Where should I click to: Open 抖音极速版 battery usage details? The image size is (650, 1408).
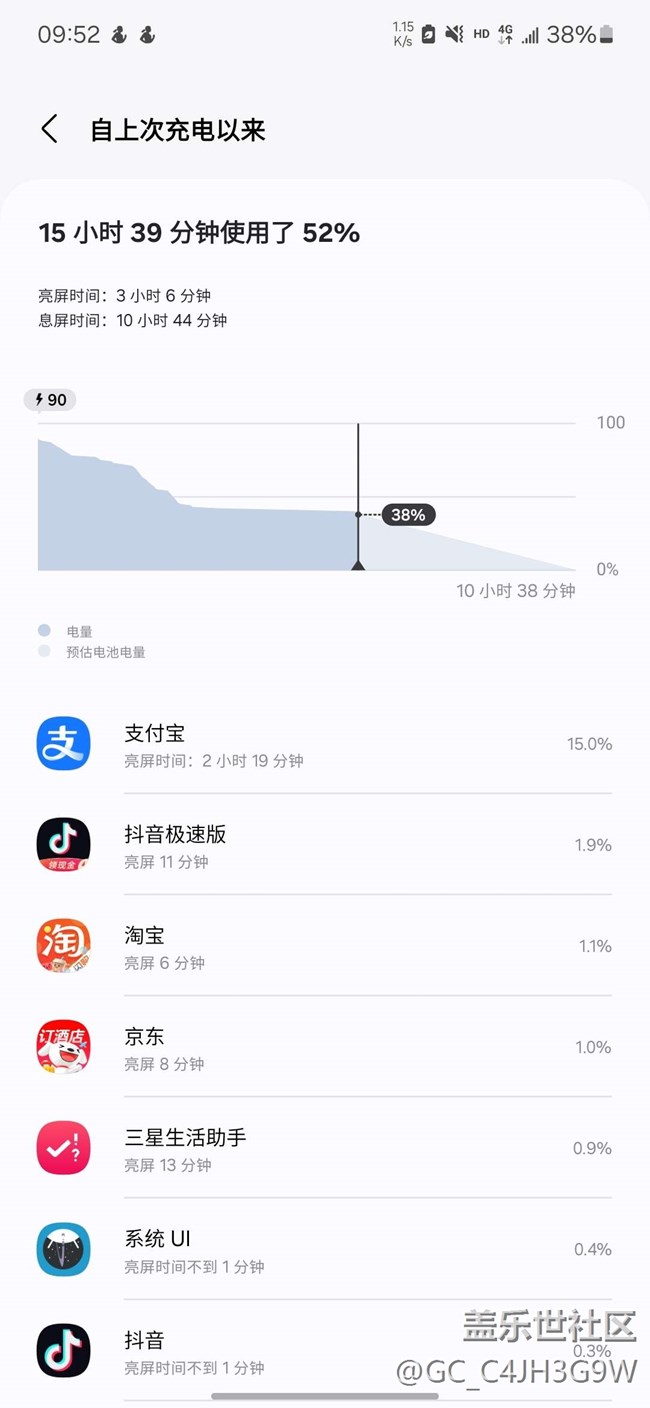point(325,845)
